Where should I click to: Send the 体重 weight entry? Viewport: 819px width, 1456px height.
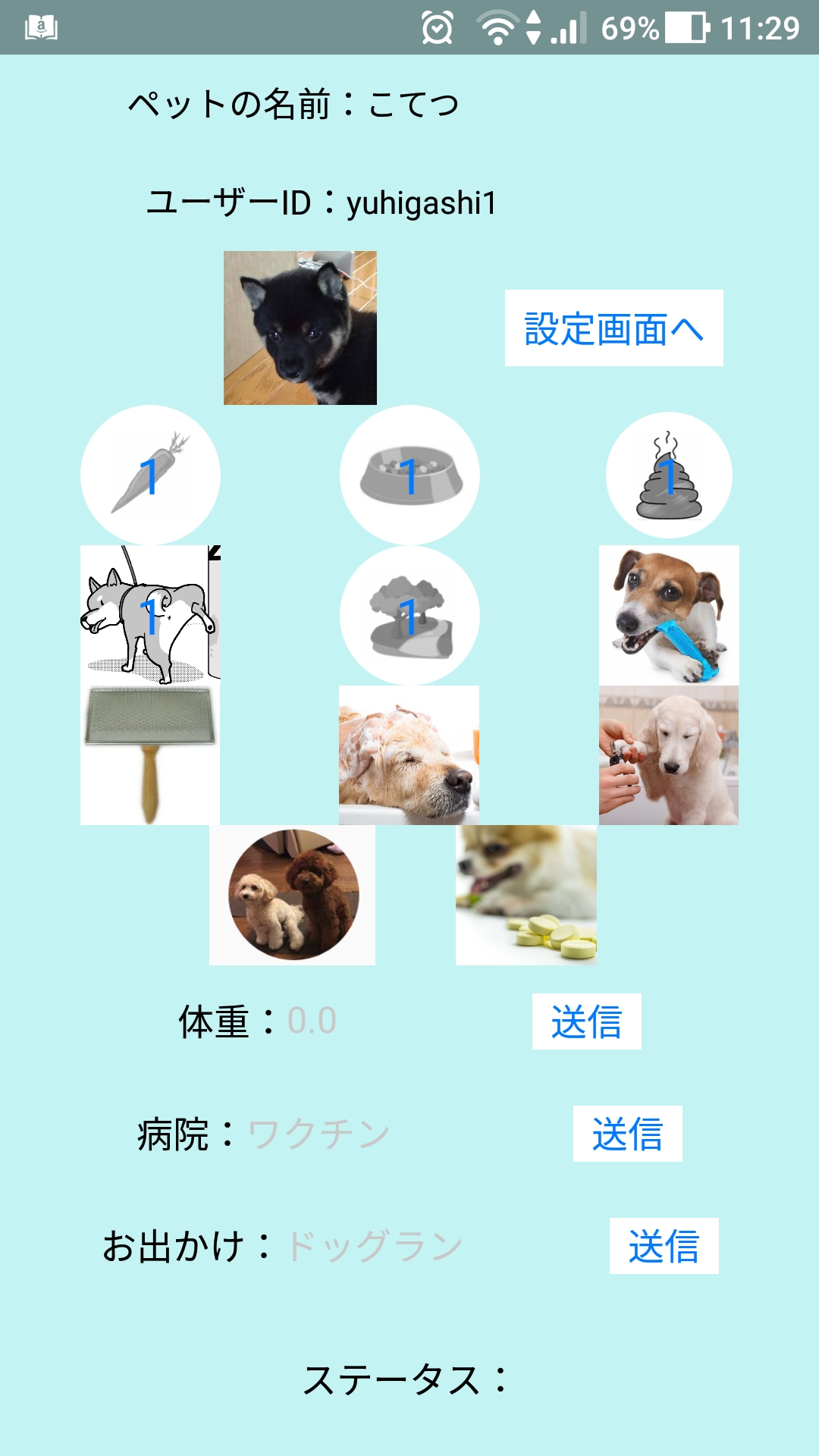(586, 1021)
